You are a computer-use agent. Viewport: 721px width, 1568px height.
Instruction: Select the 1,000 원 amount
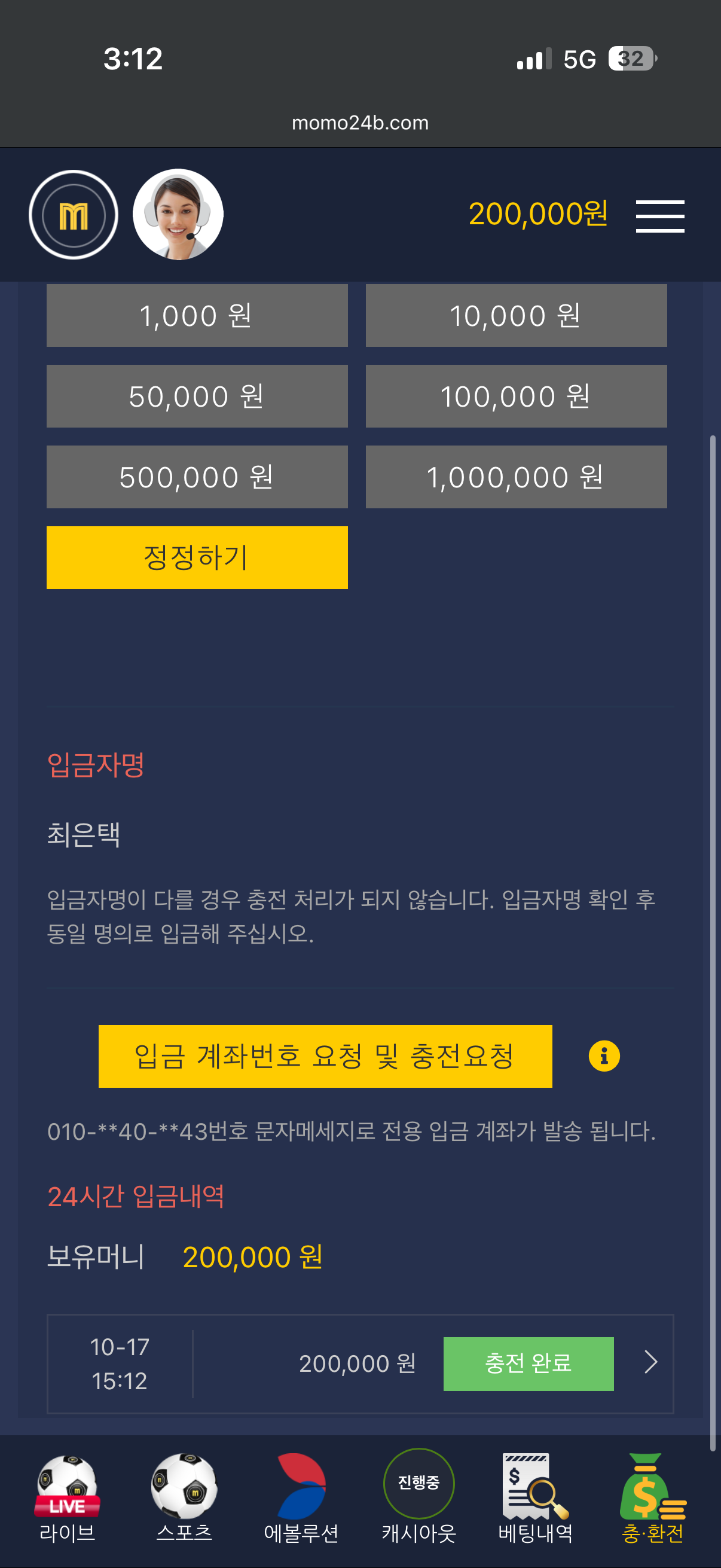[x=197, y=315]
